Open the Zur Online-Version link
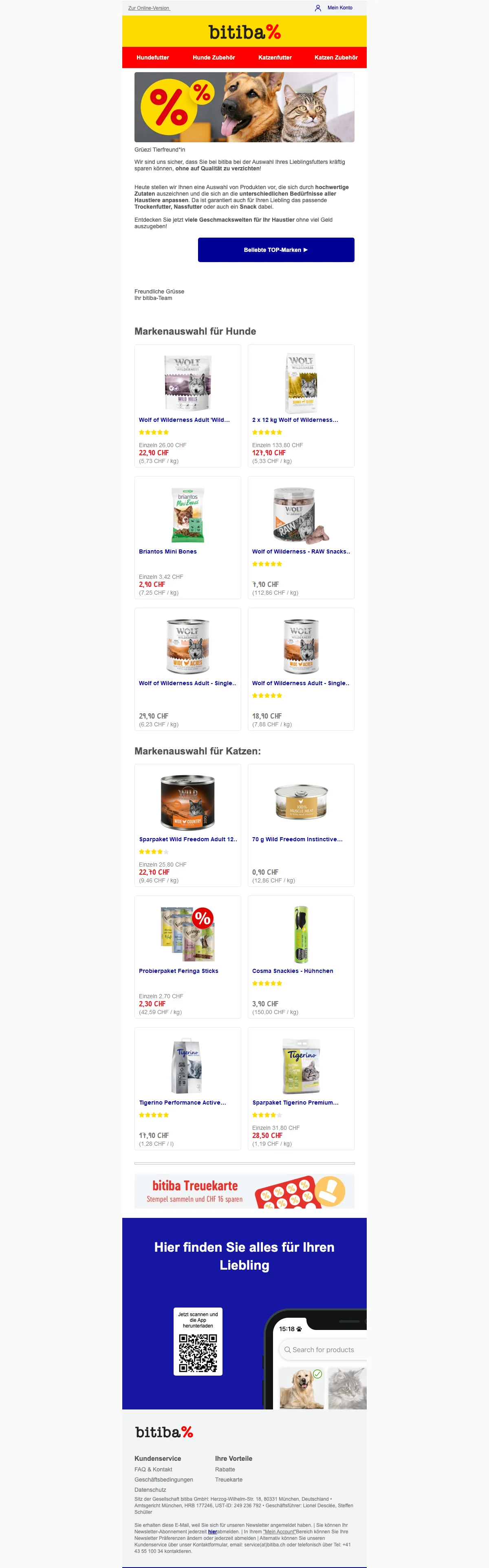The image size is (489, 1568). tap(149, 8)
